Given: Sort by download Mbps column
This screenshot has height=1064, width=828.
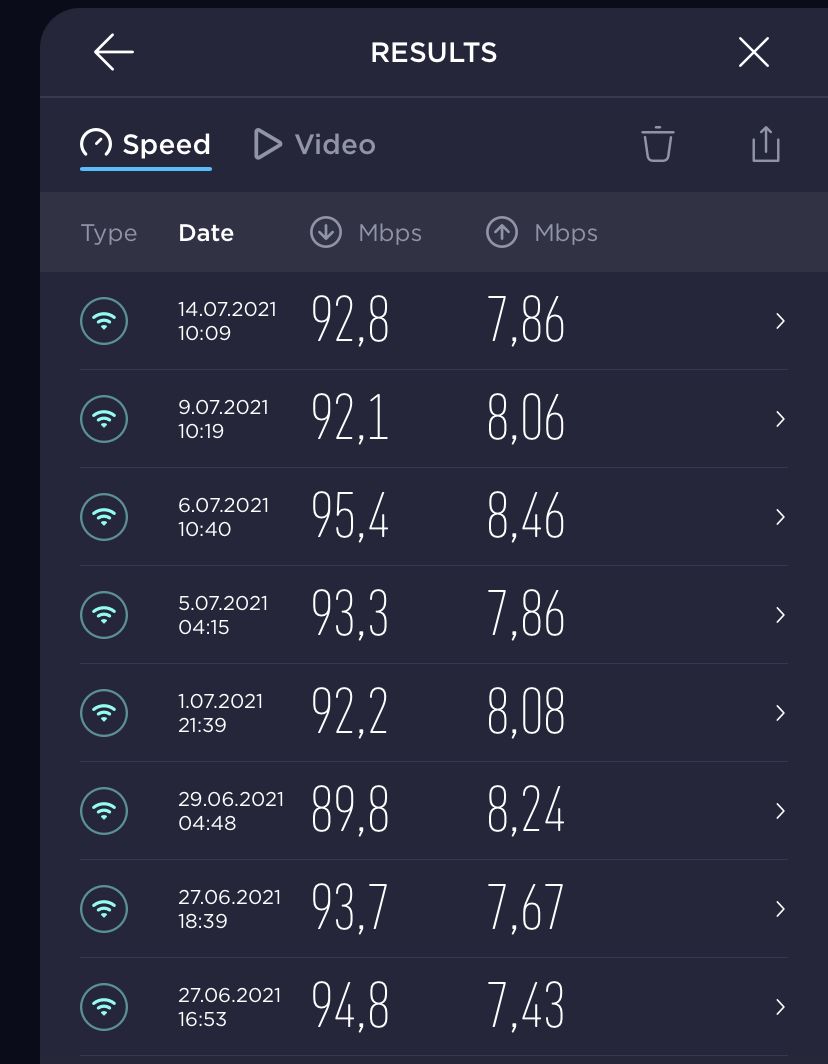Looking at the screenshot, I should (366, 233).
